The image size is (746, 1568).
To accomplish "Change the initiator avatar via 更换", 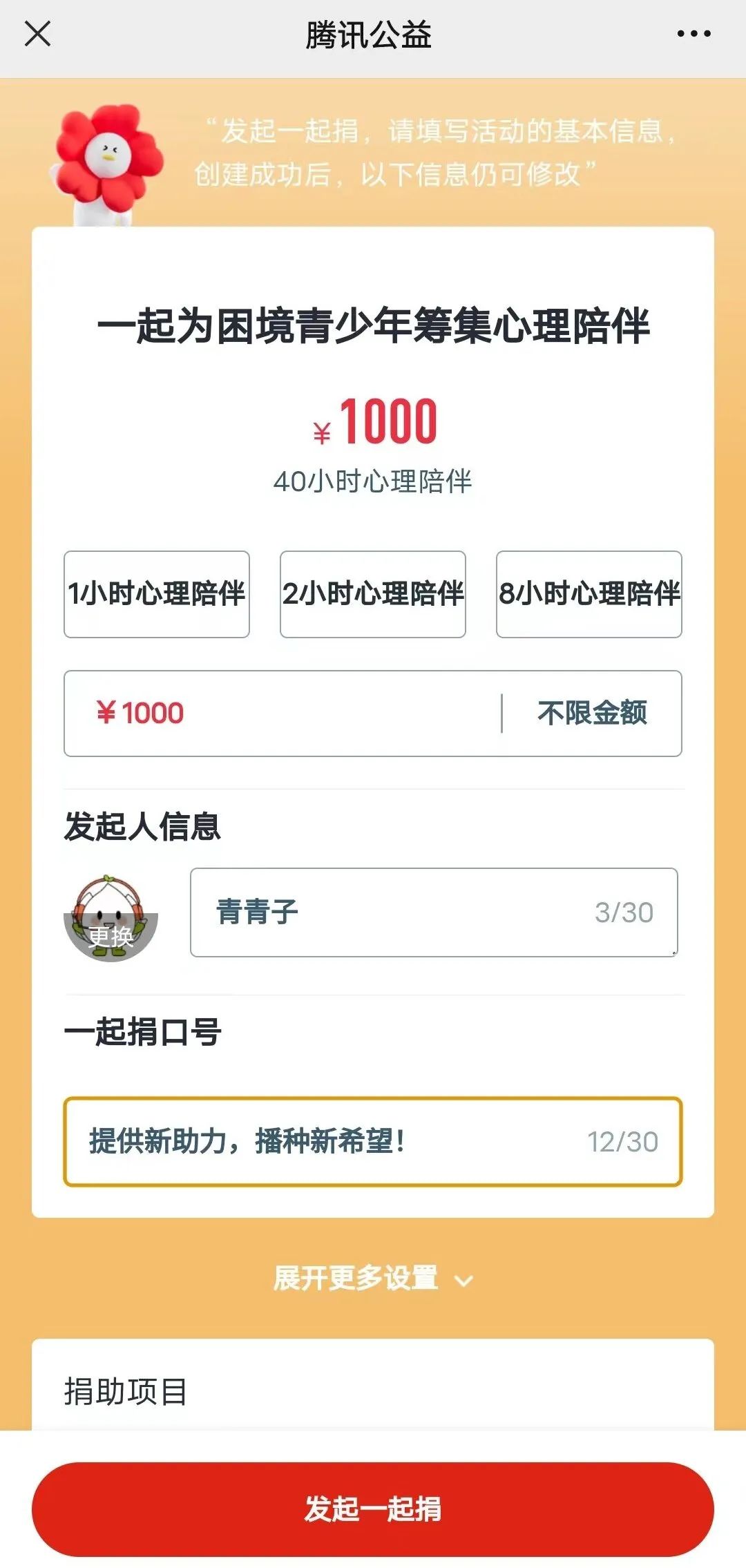I will tap(111, 919).
